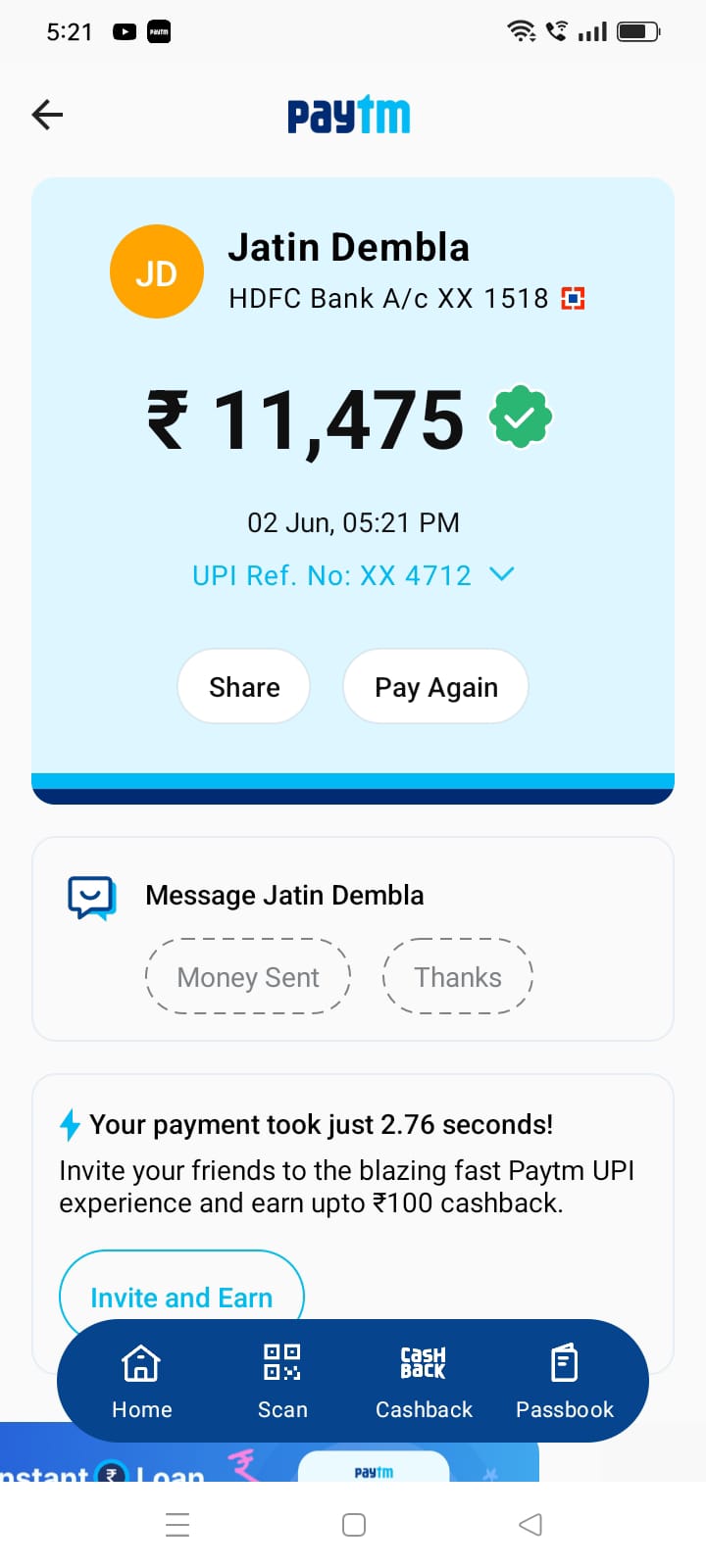Expand the UPI Ref. No details
The height and width of the screenshot is (1568, 706).
(x=501, y=574)
